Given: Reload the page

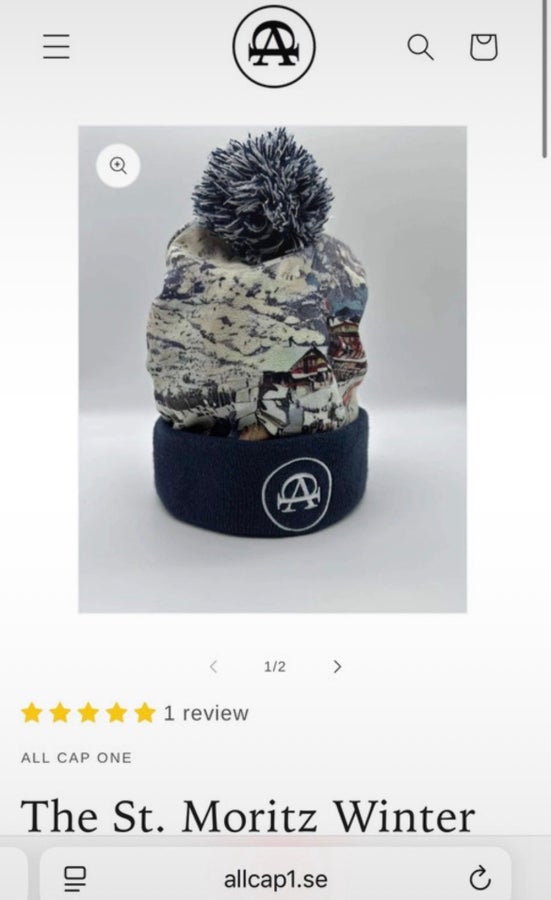Looking at the screenshot, I should click(x=480, y=878).
